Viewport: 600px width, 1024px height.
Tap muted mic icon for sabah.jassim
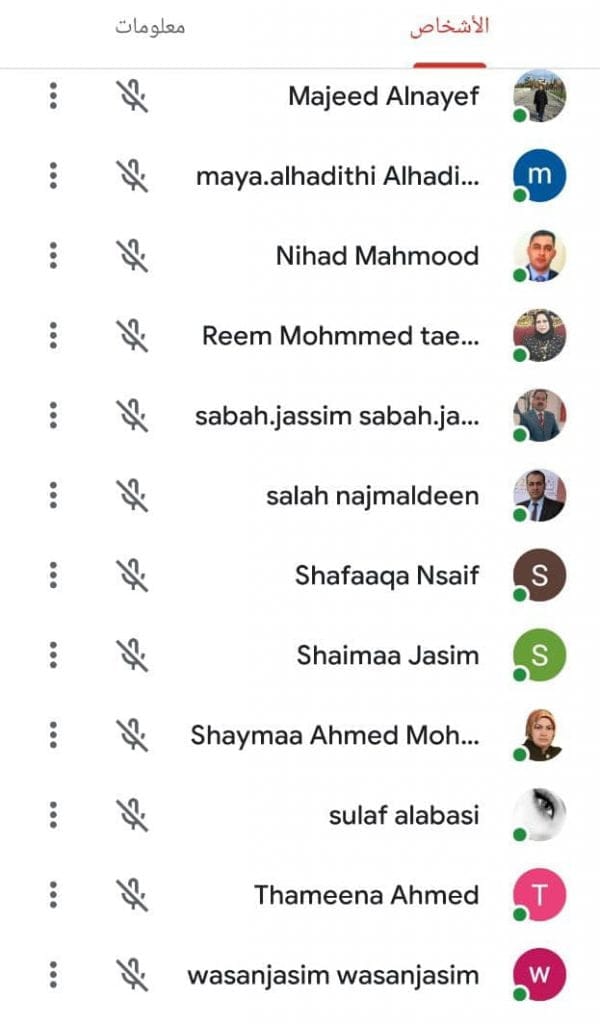(x=131, y=416)
